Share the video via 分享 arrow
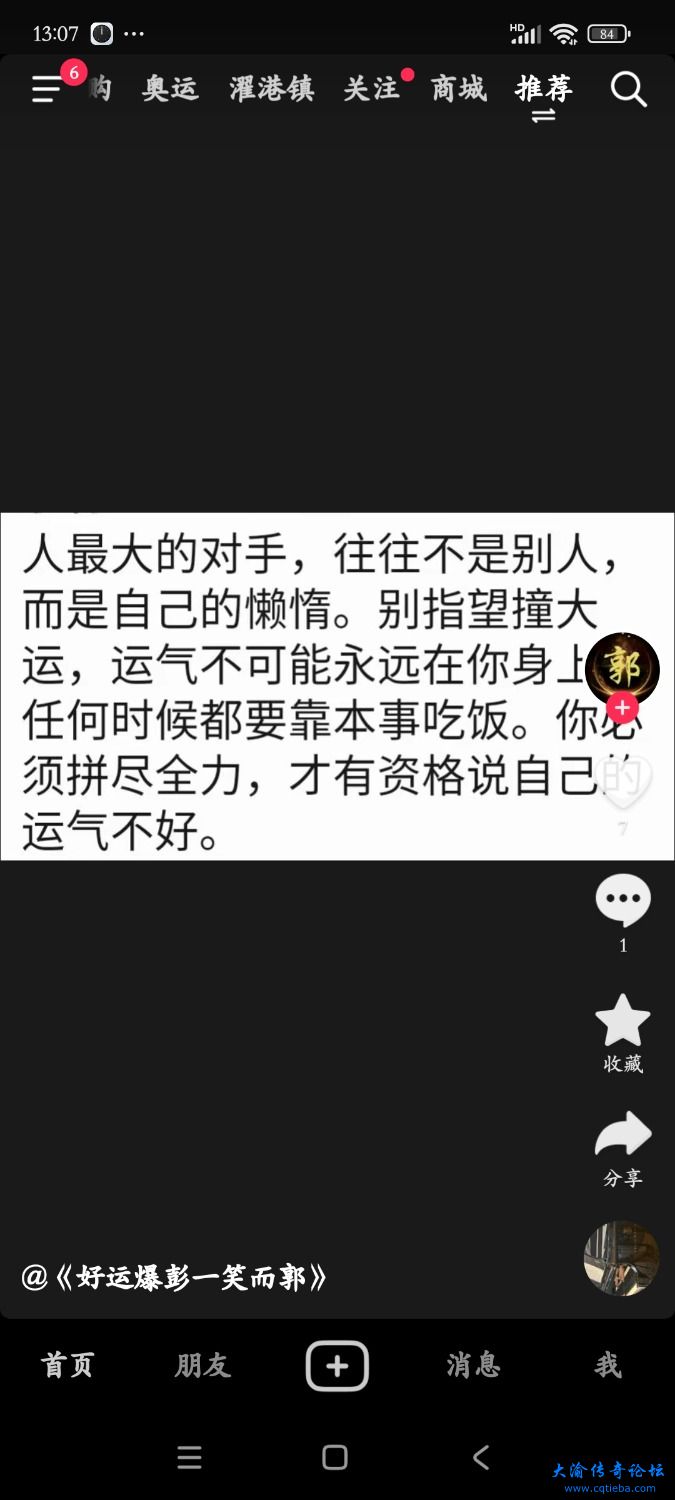 pyautogui.click(x=622, y=1135)
